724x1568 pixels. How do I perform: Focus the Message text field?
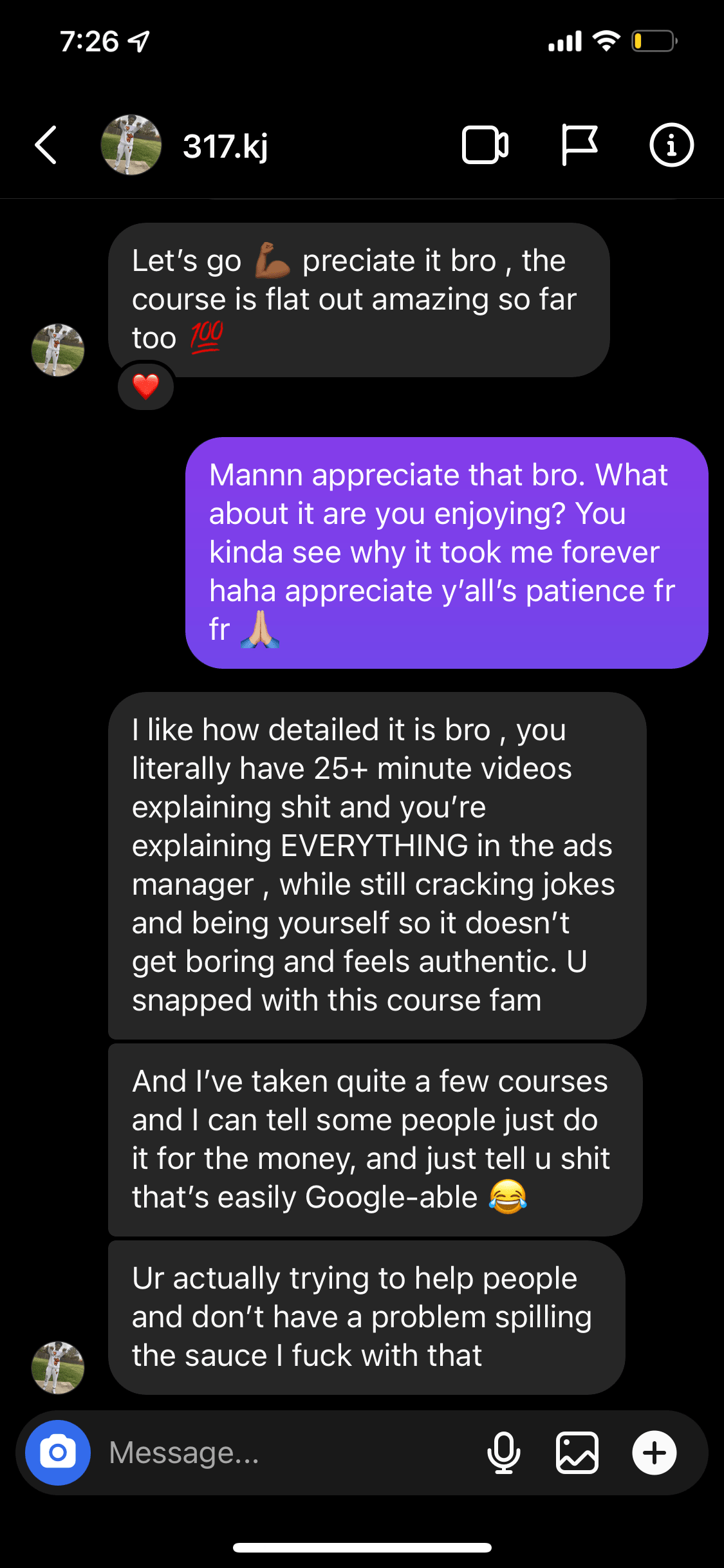click(x=283, y=1453)
